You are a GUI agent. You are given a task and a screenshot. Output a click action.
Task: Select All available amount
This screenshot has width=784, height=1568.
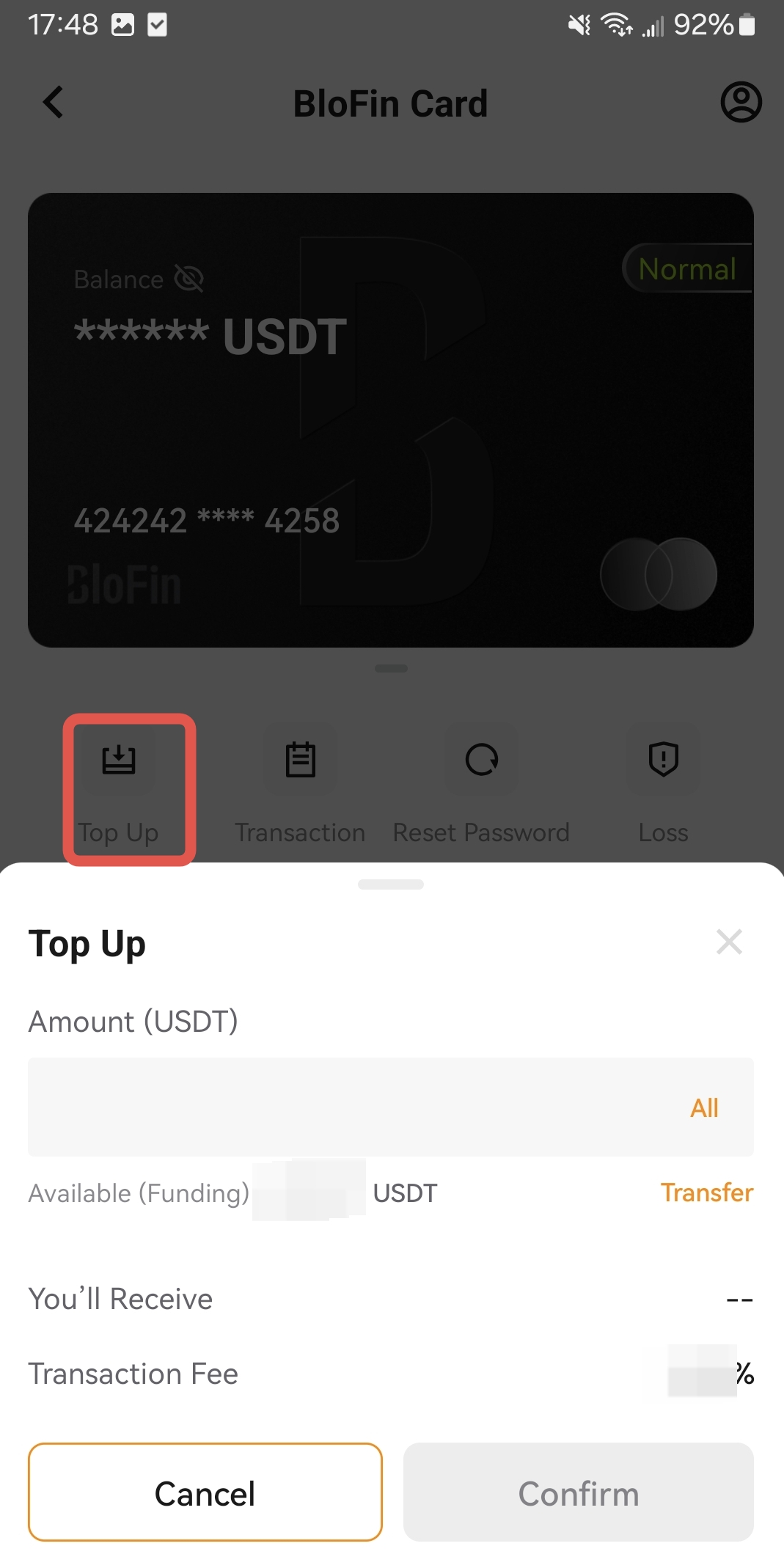click(x=704, y=1107)
